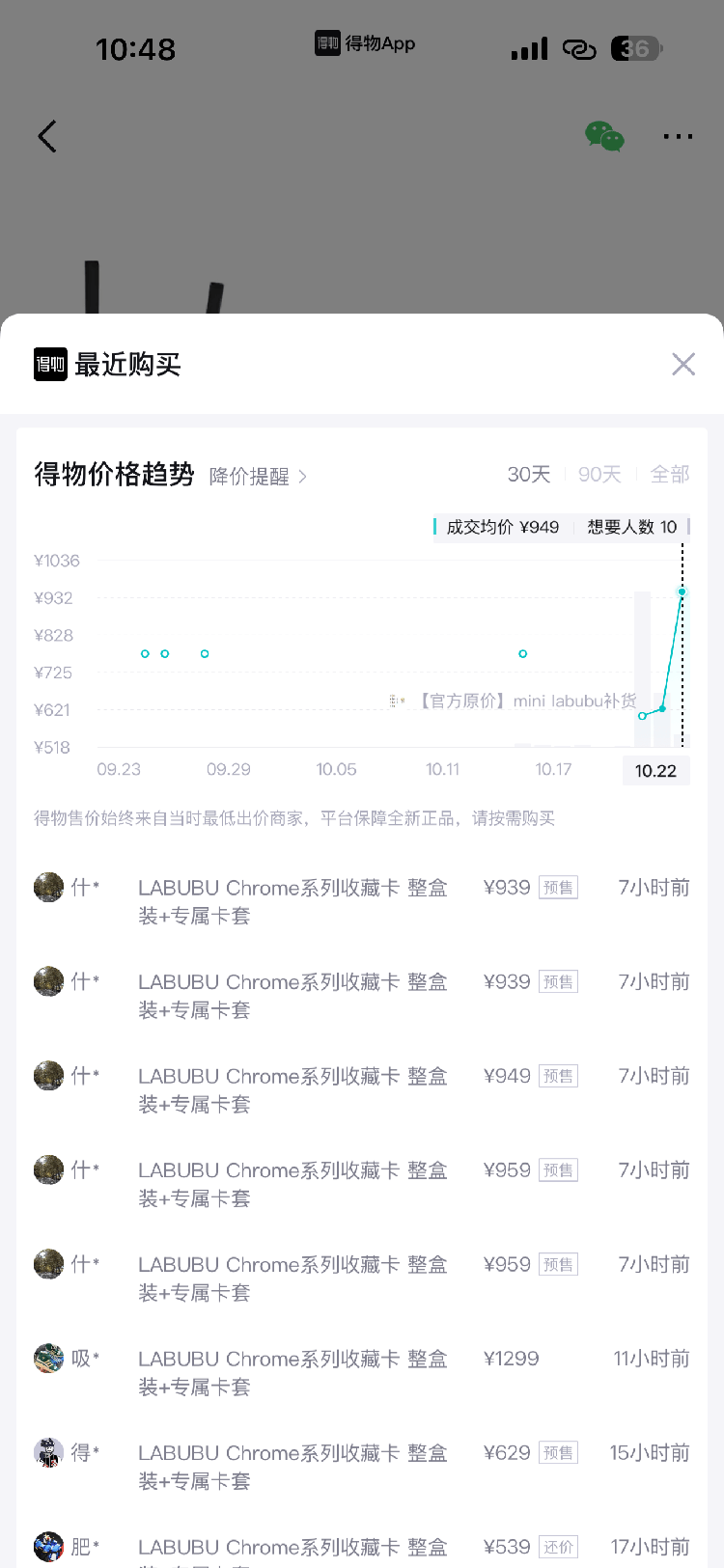Switch to the 90天 price view
Viewport: 724px width, 1568px height.
599,475
